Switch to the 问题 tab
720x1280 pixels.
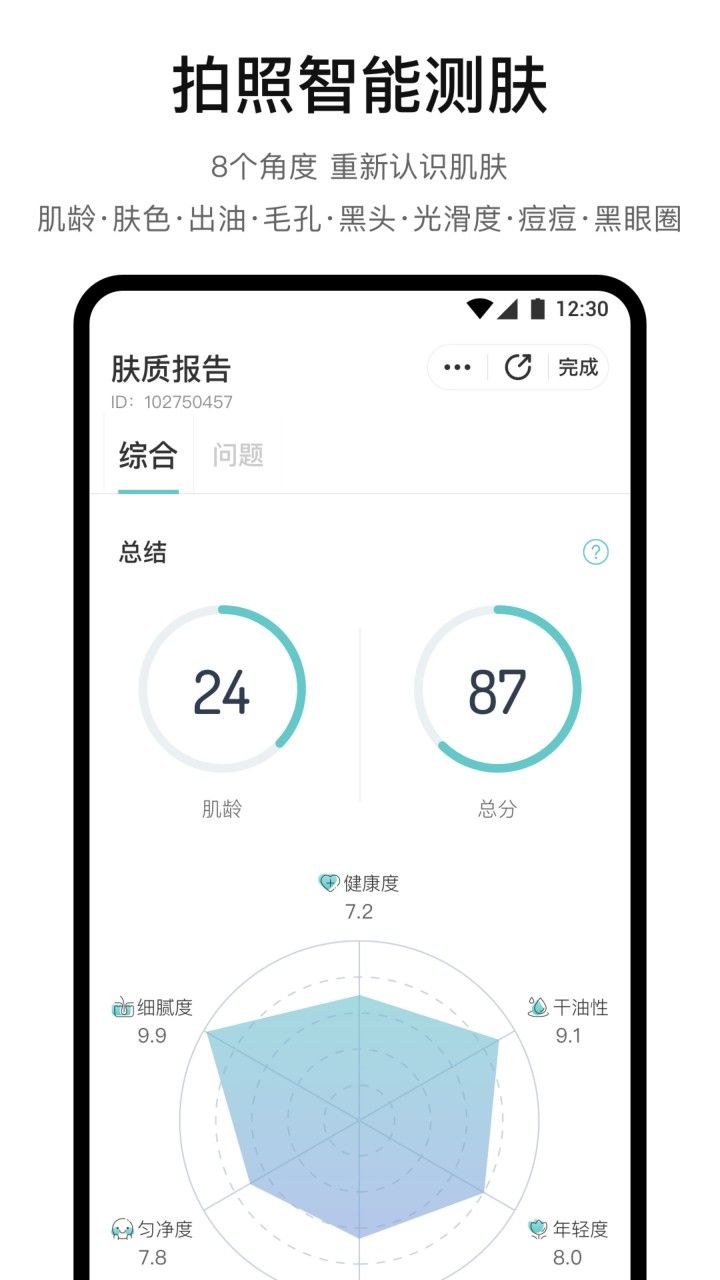(240, 456)
